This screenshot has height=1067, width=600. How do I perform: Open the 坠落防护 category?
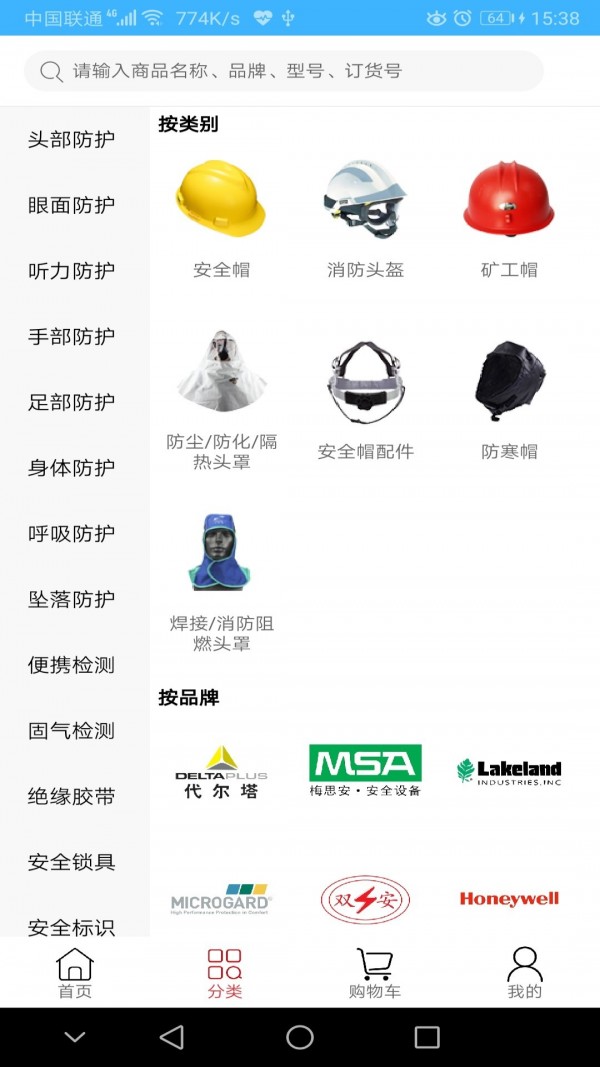72,599
